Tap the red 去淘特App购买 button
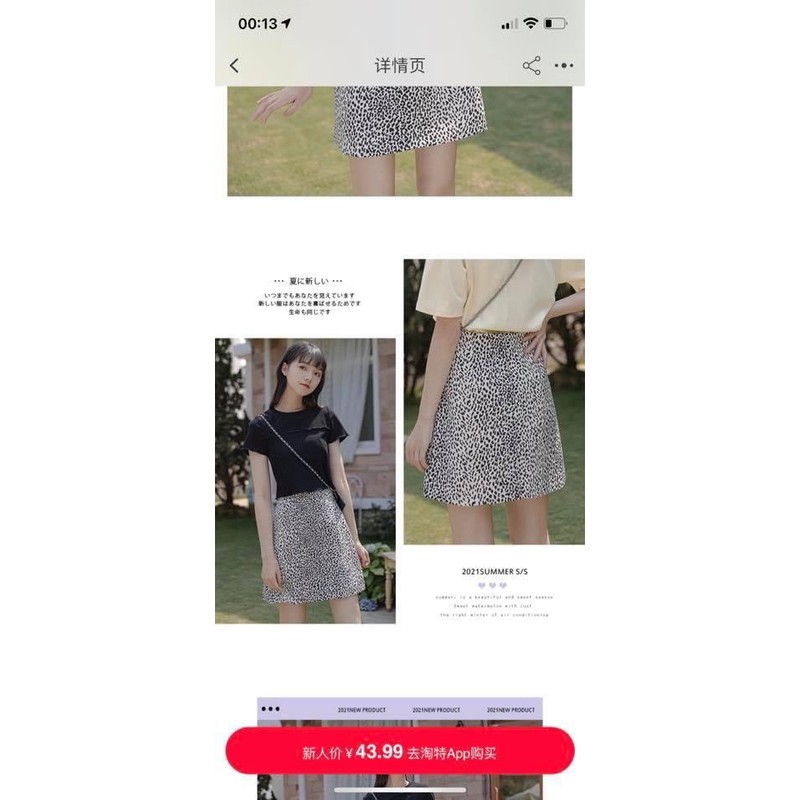Screen dimensions: 800x800 click(x=400, y=752)
